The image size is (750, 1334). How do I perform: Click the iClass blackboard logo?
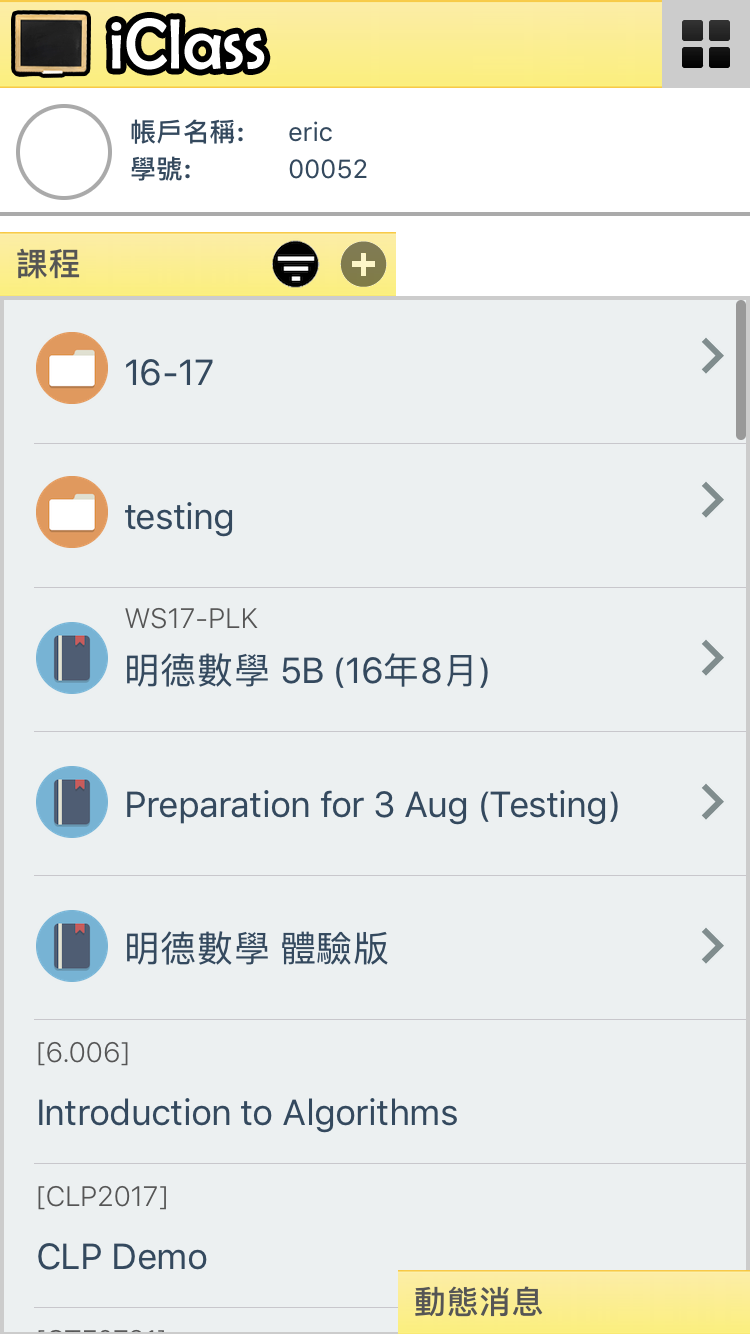[51, 44]
